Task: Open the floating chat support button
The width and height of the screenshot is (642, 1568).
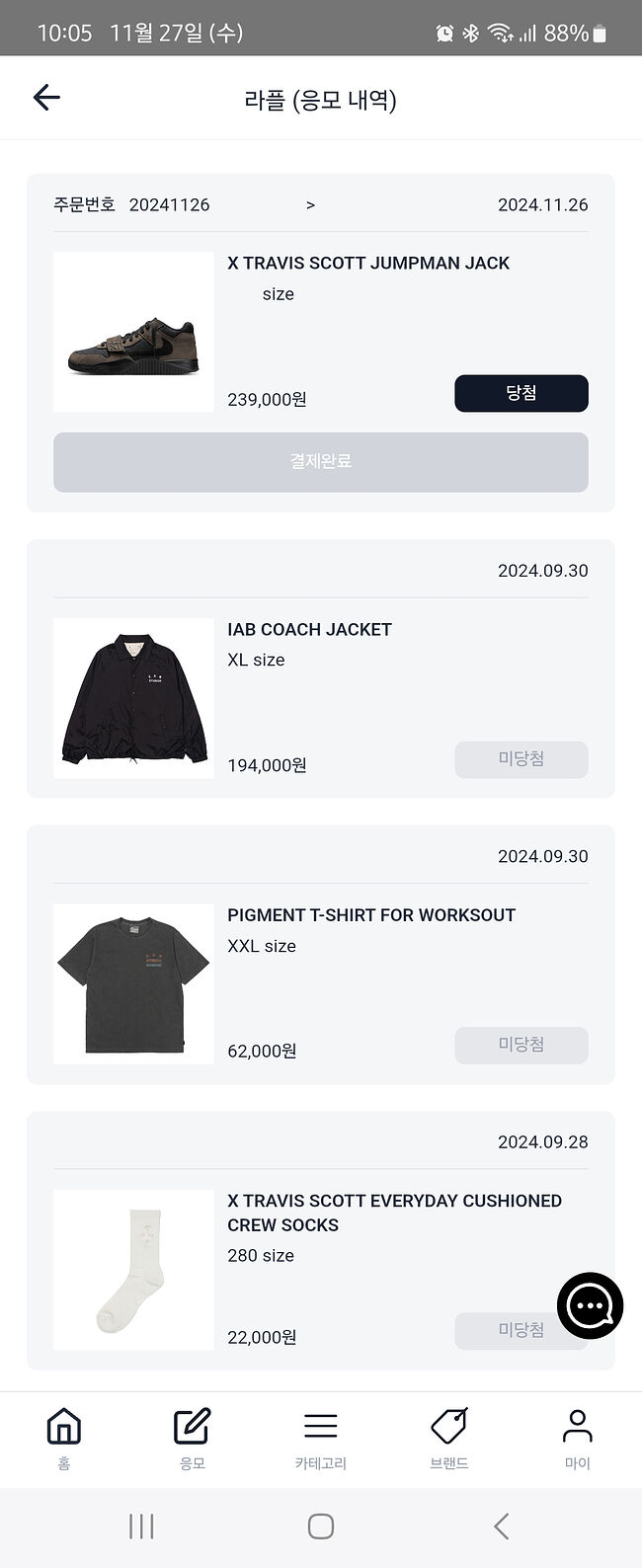Action: pyautogui.click(x=590, y=1305)
